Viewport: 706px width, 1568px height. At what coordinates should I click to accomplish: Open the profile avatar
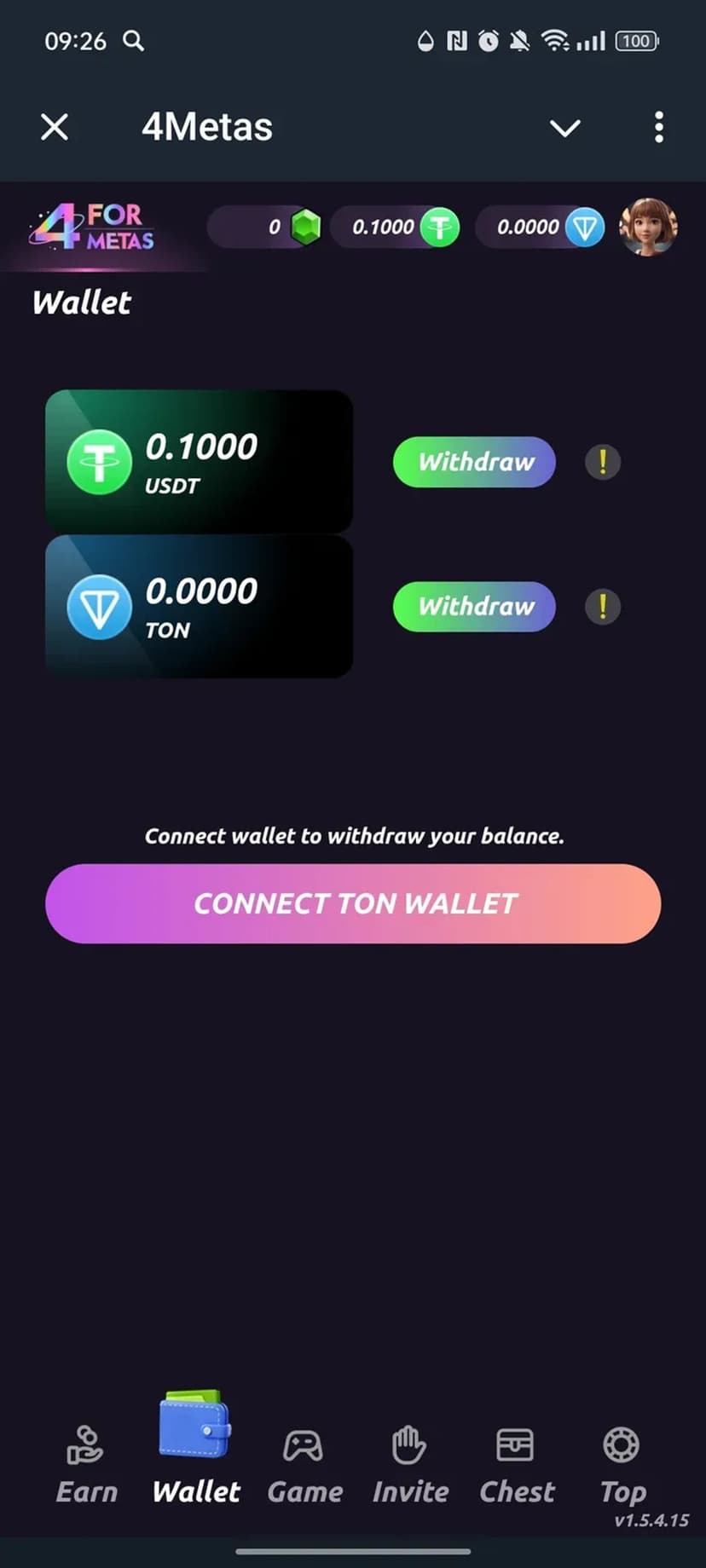click(x=648, y=227)
